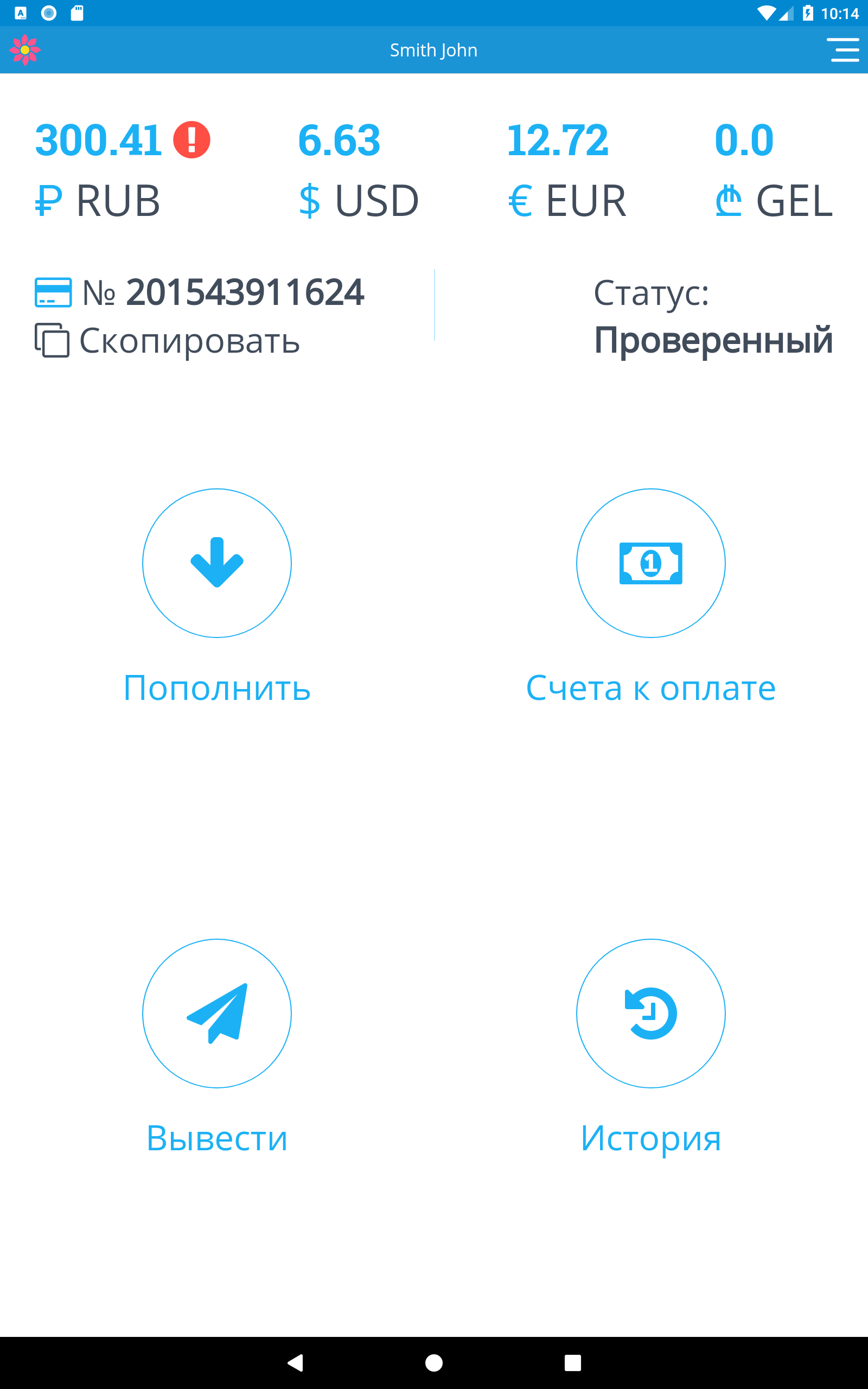868x1389 pixels.
Task: Select the USD balance
Action: (359, 170)
